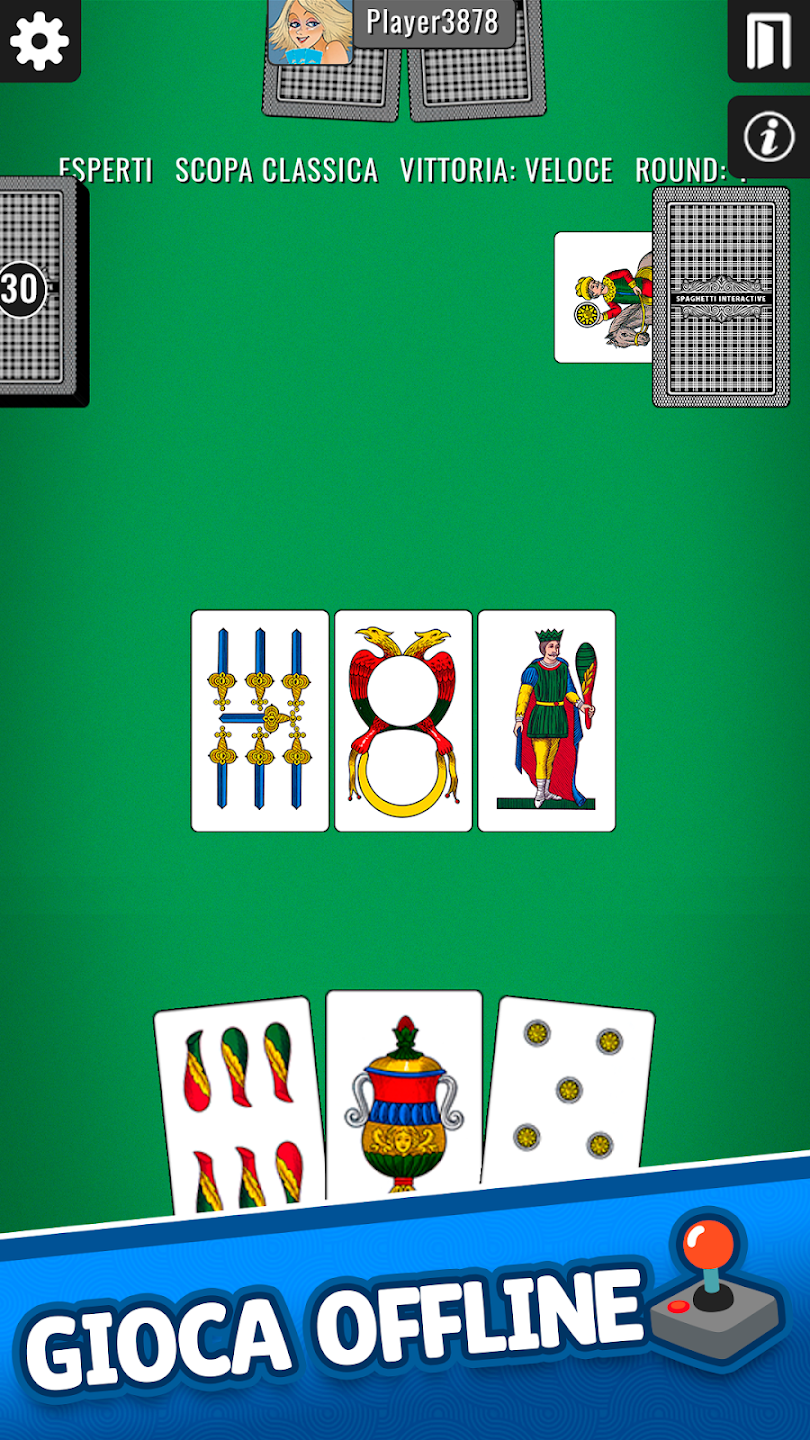The width and height of the screenshot is (810, 1440).
Task: Play the ace of cups from hand
Action: [x=404, y=1098]
